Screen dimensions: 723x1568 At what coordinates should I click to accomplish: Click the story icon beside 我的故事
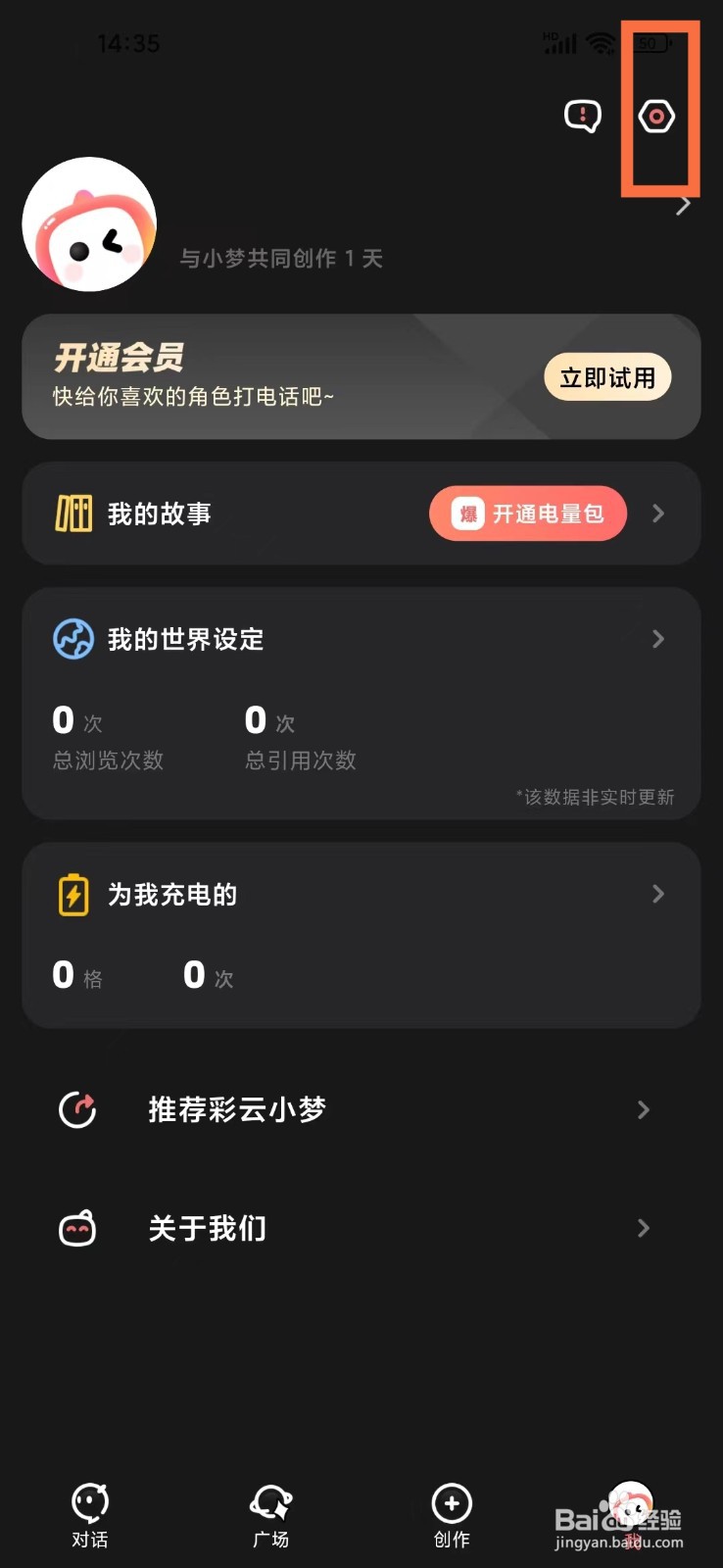pos(72,513)
